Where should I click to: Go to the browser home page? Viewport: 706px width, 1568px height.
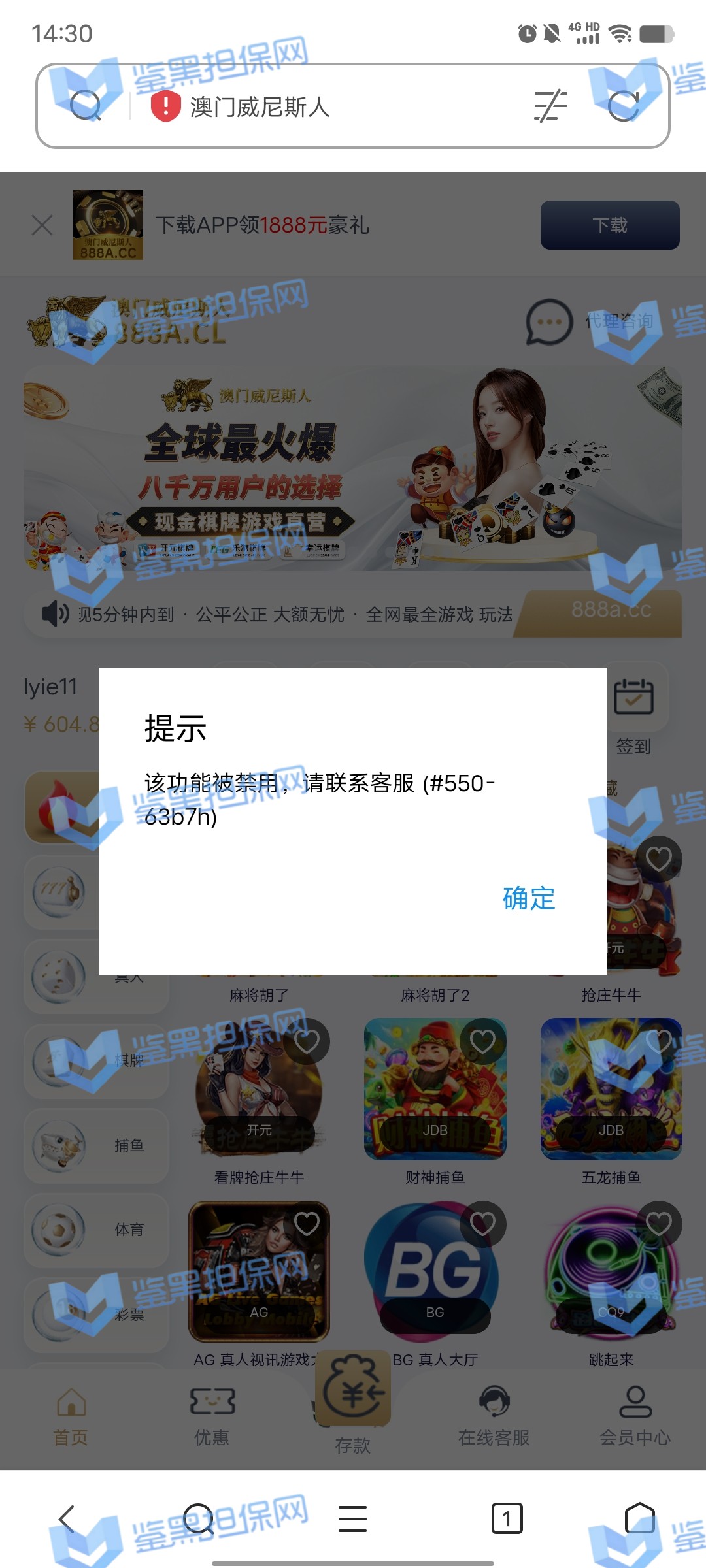(x=639, y=1518)
